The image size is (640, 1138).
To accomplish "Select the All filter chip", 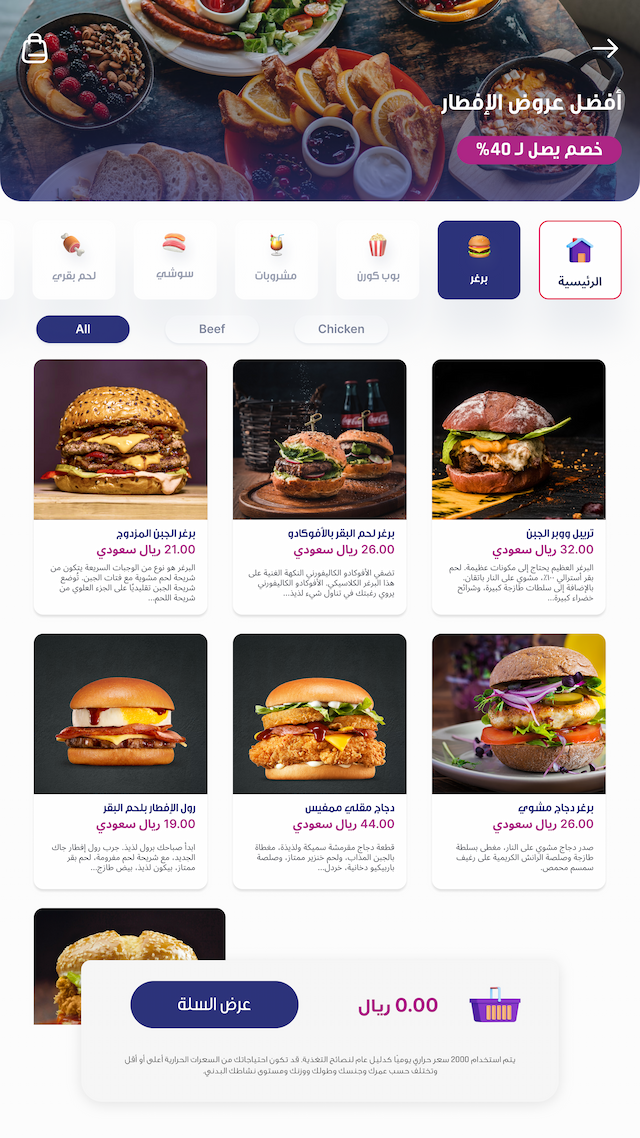I will click(x=83, y=329).
